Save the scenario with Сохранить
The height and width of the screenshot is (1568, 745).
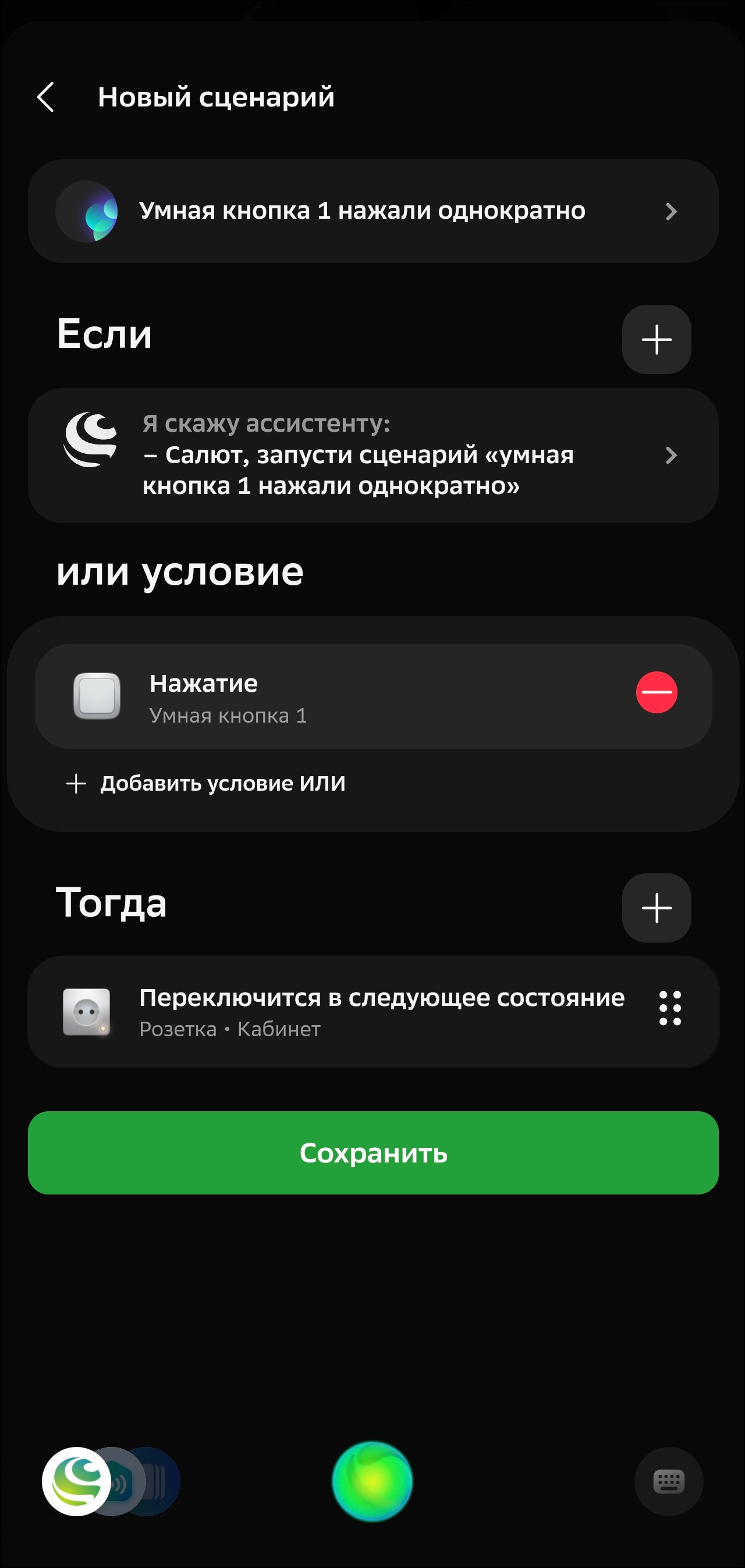(x=373, y=1153)
